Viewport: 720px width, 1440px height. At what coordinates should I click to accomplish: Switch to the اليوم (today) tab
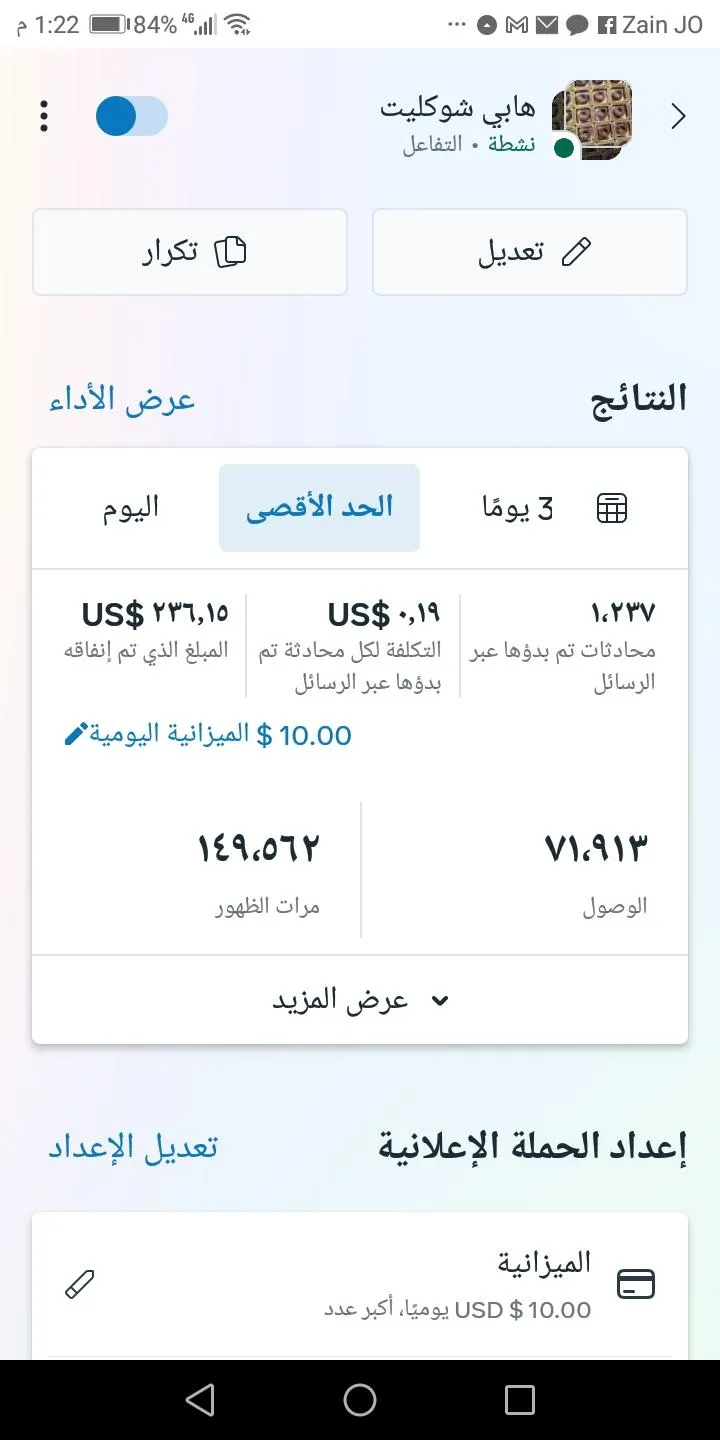pos(130,508)
